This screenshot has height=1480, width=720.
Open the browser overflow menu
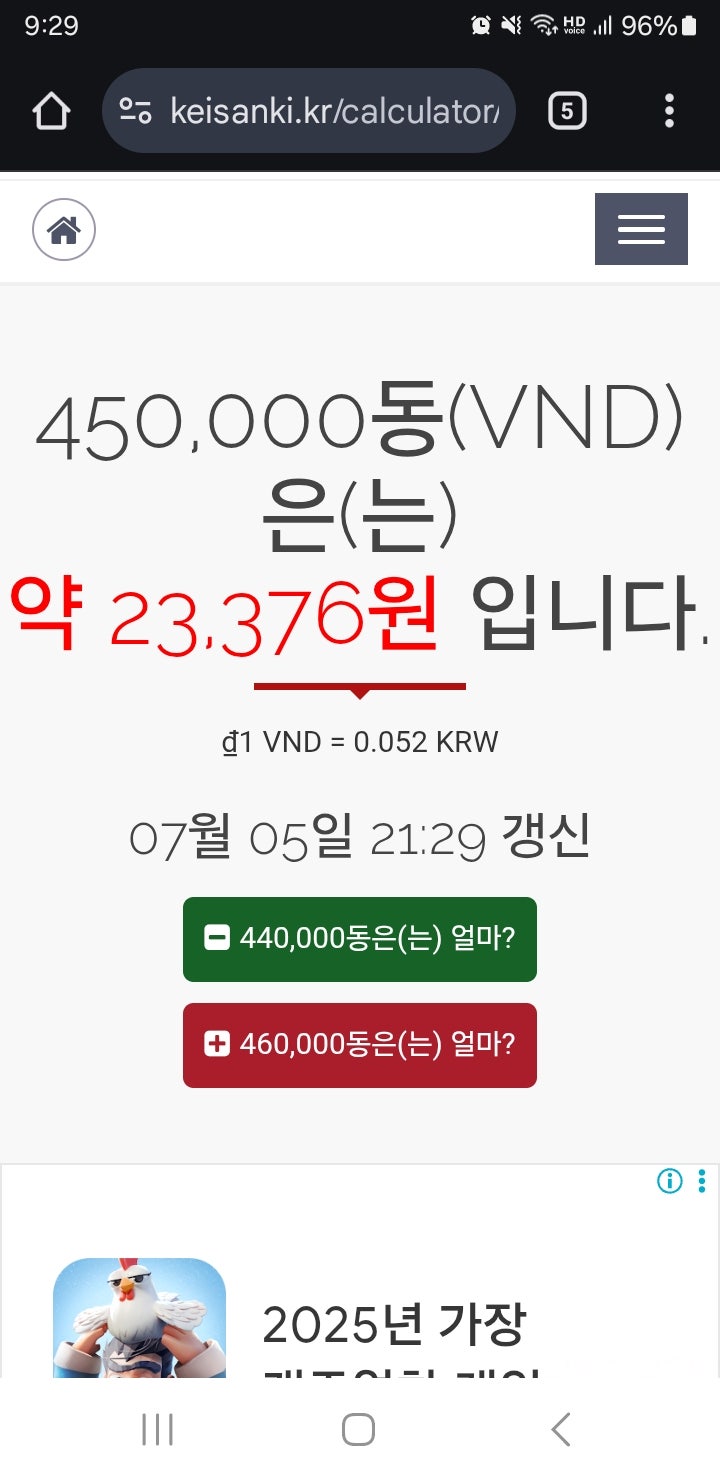point(669,111)
